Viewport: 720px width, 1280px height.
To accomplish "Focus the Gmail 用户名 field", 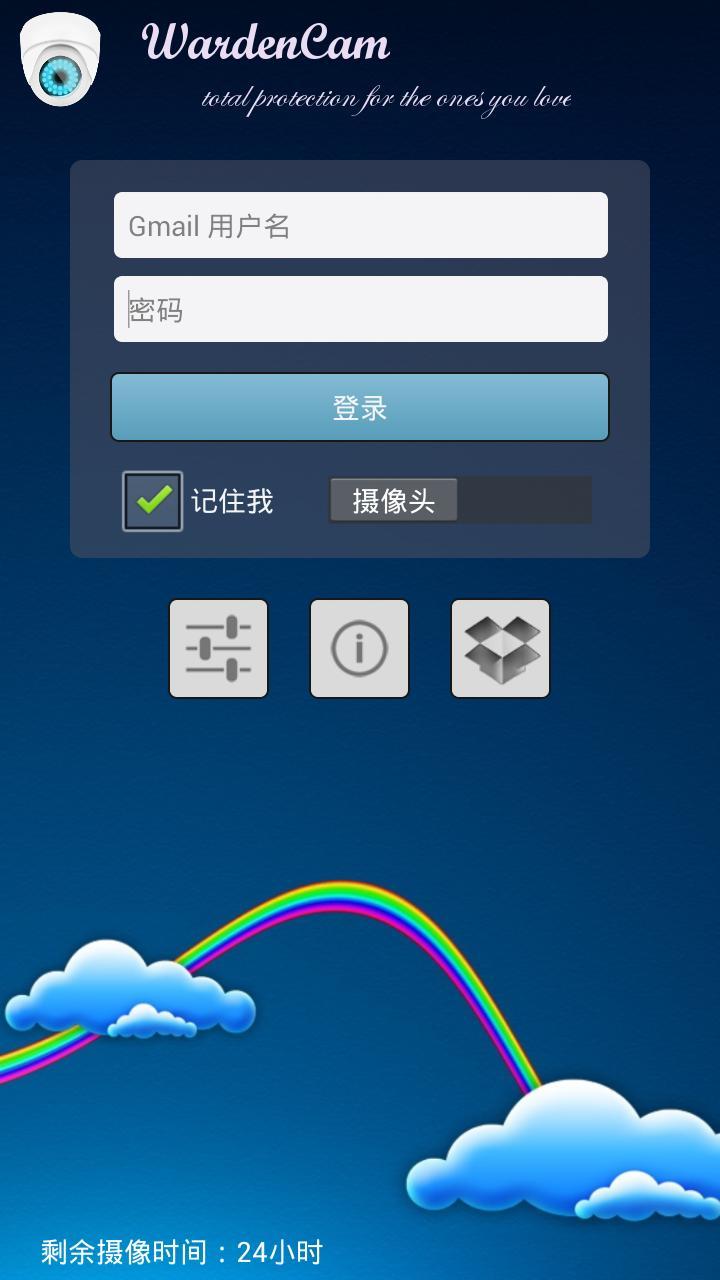I will coord(360,225).
